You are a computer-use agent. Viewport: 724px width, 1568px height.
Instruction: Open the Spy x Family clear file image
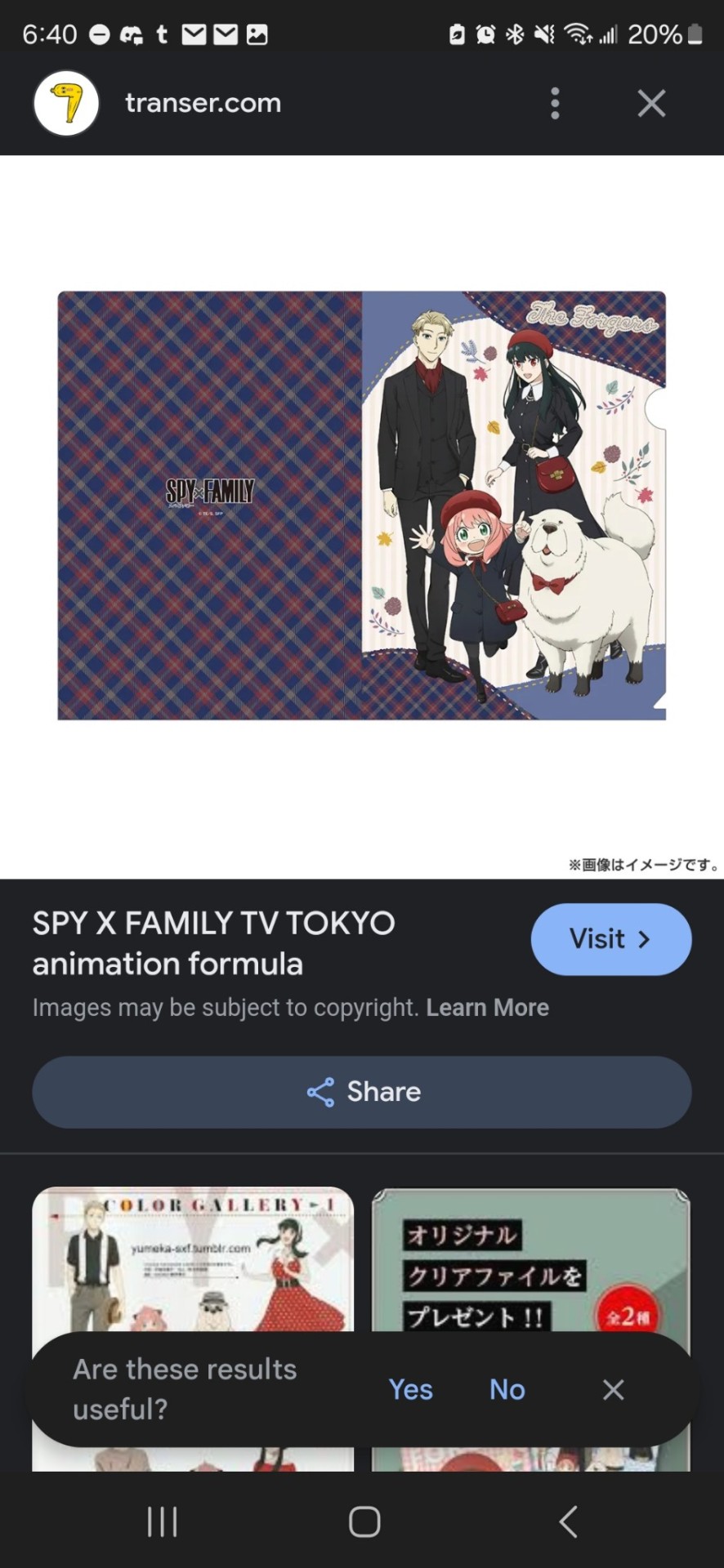coord(362,506)
